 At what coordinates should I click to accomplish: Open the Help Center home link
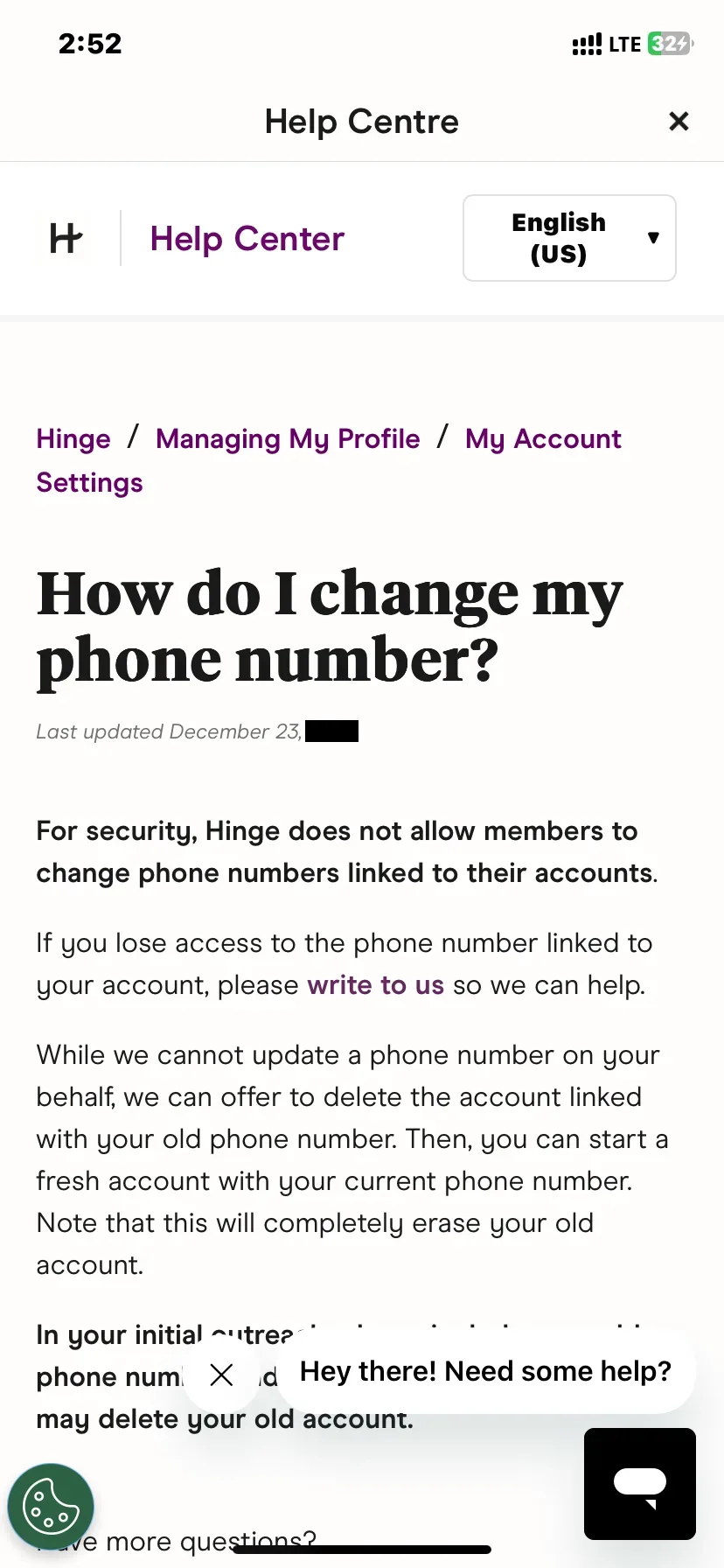click(x=247, y=238)
